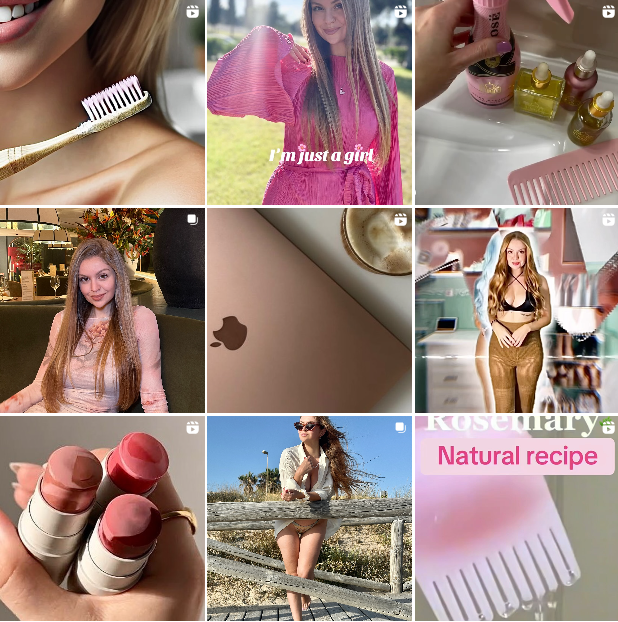Open the carousel post of woman in restaurant

[102, 310]
